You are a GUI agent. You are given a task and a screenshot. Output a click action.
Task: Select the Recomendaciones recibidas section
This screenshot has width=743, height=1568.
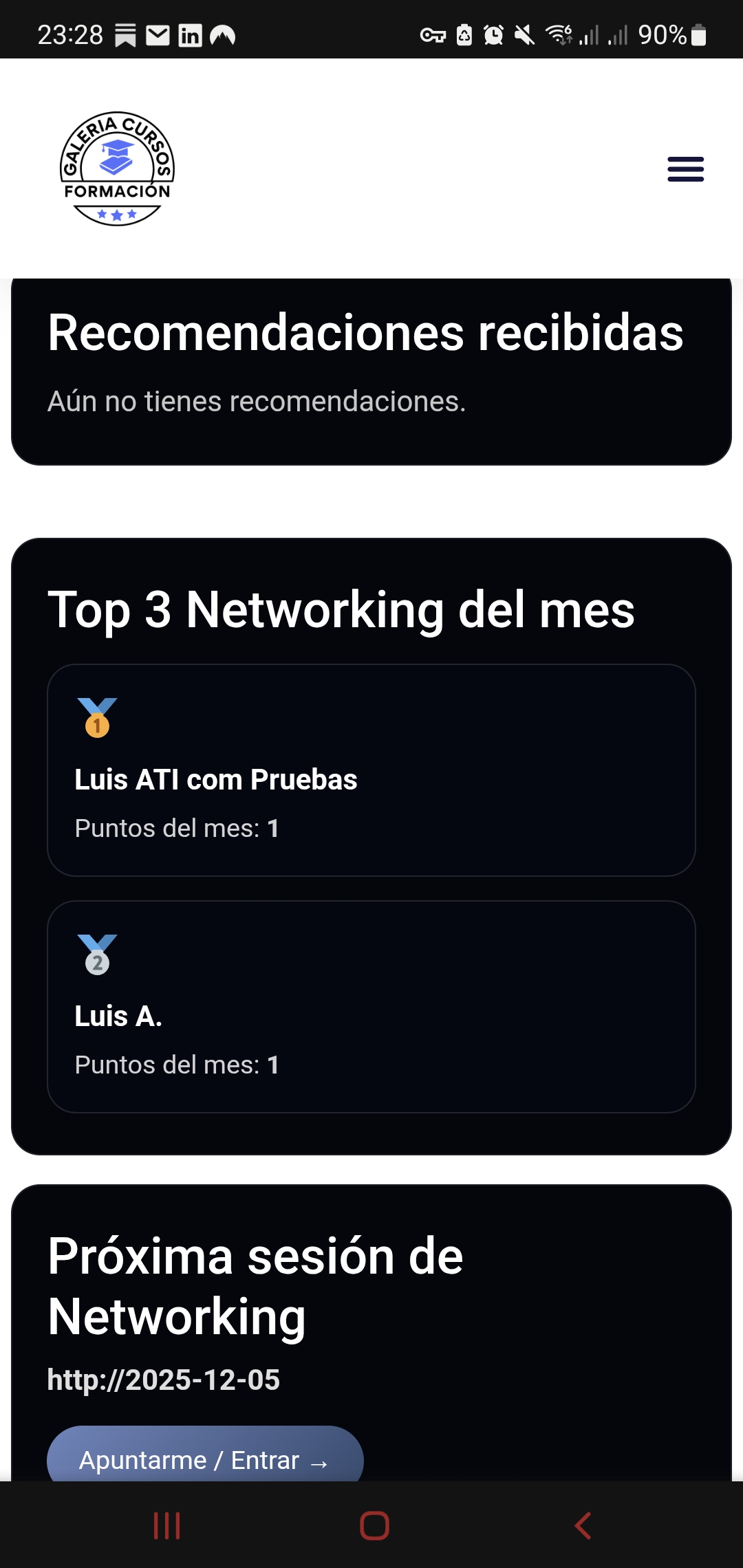point(371,371)
